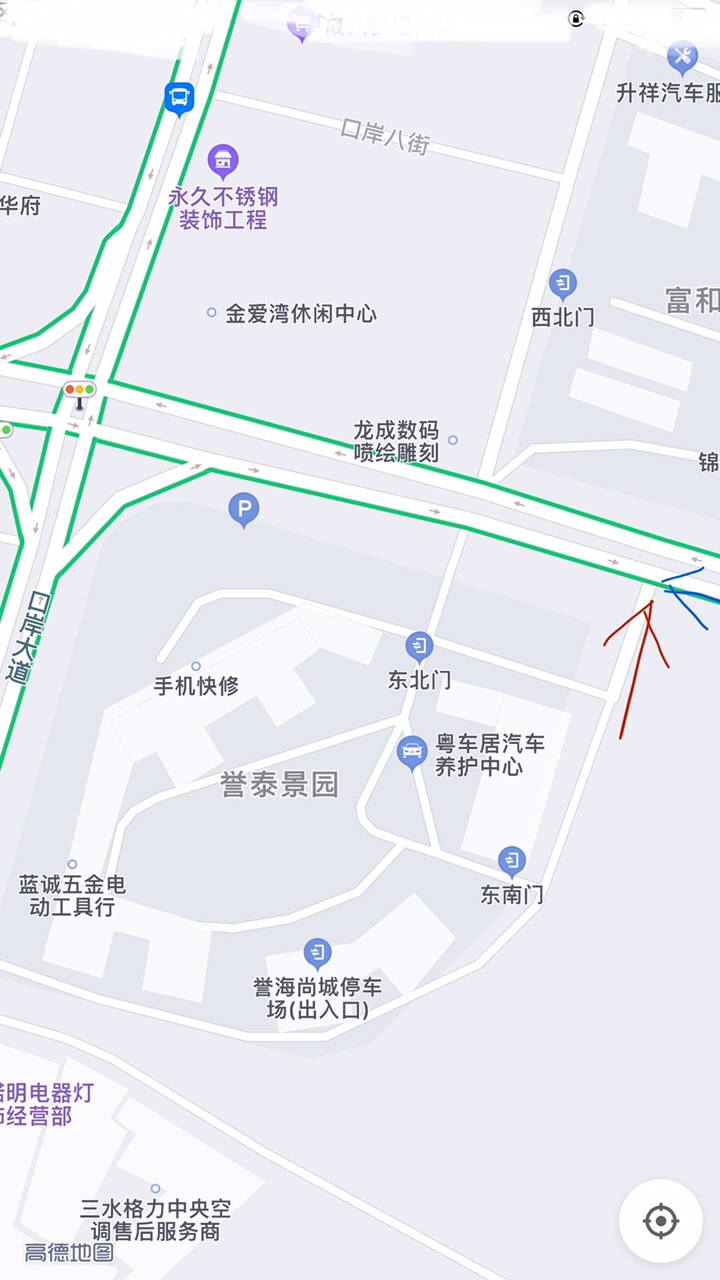Select the 东北门 gate marker

[x=419, y=647]
